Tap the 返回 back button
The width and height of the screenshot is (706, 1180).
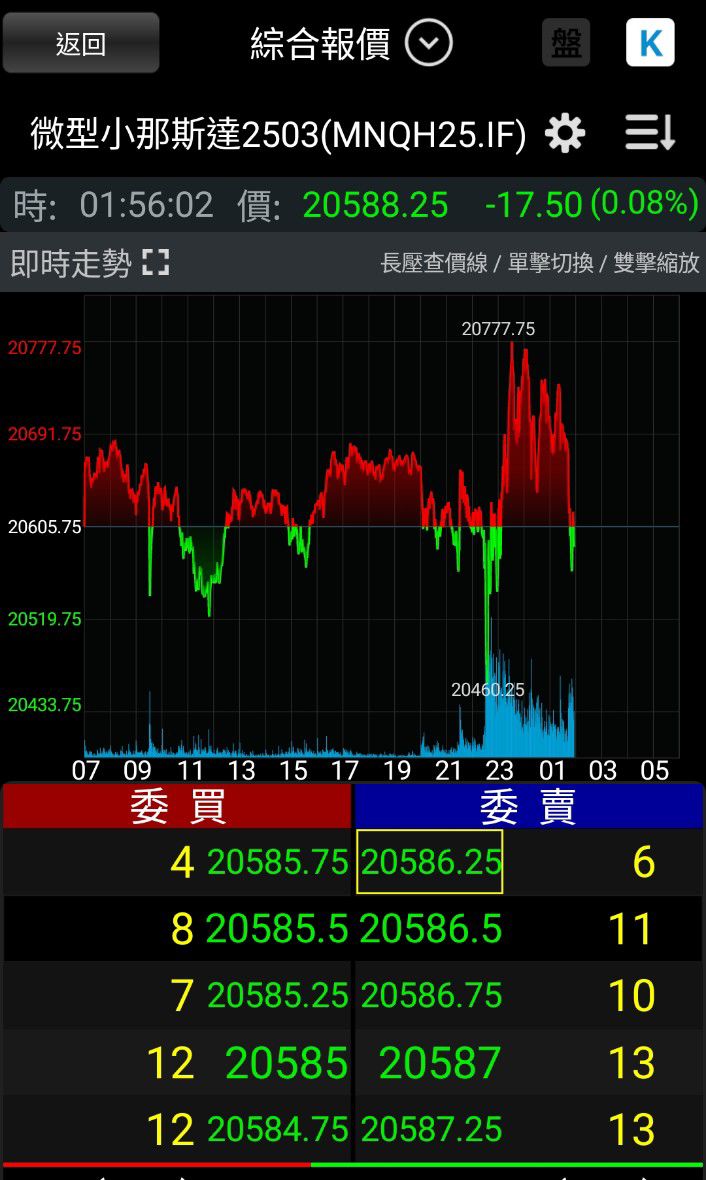tap(80, 43)
